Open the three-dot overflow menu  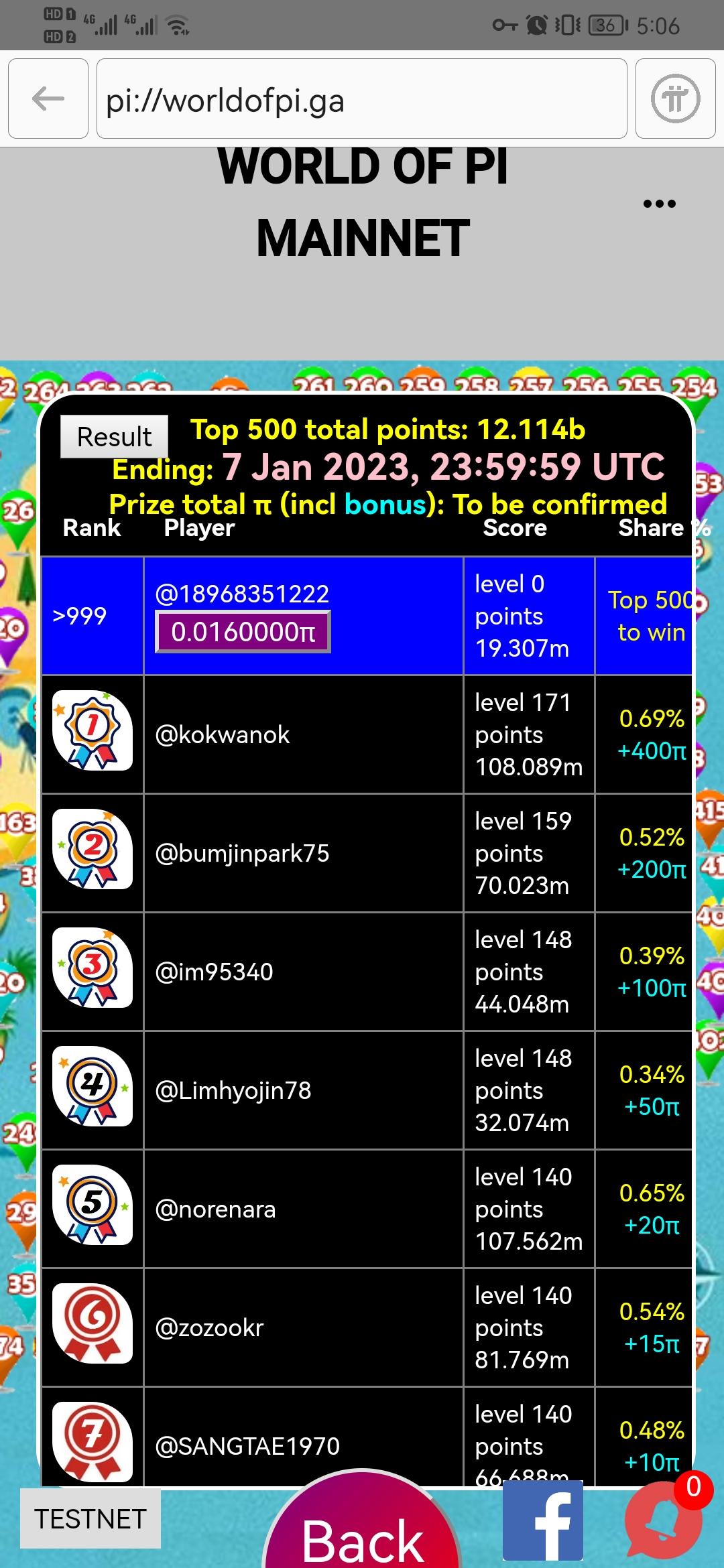click(x=659, y=204)
